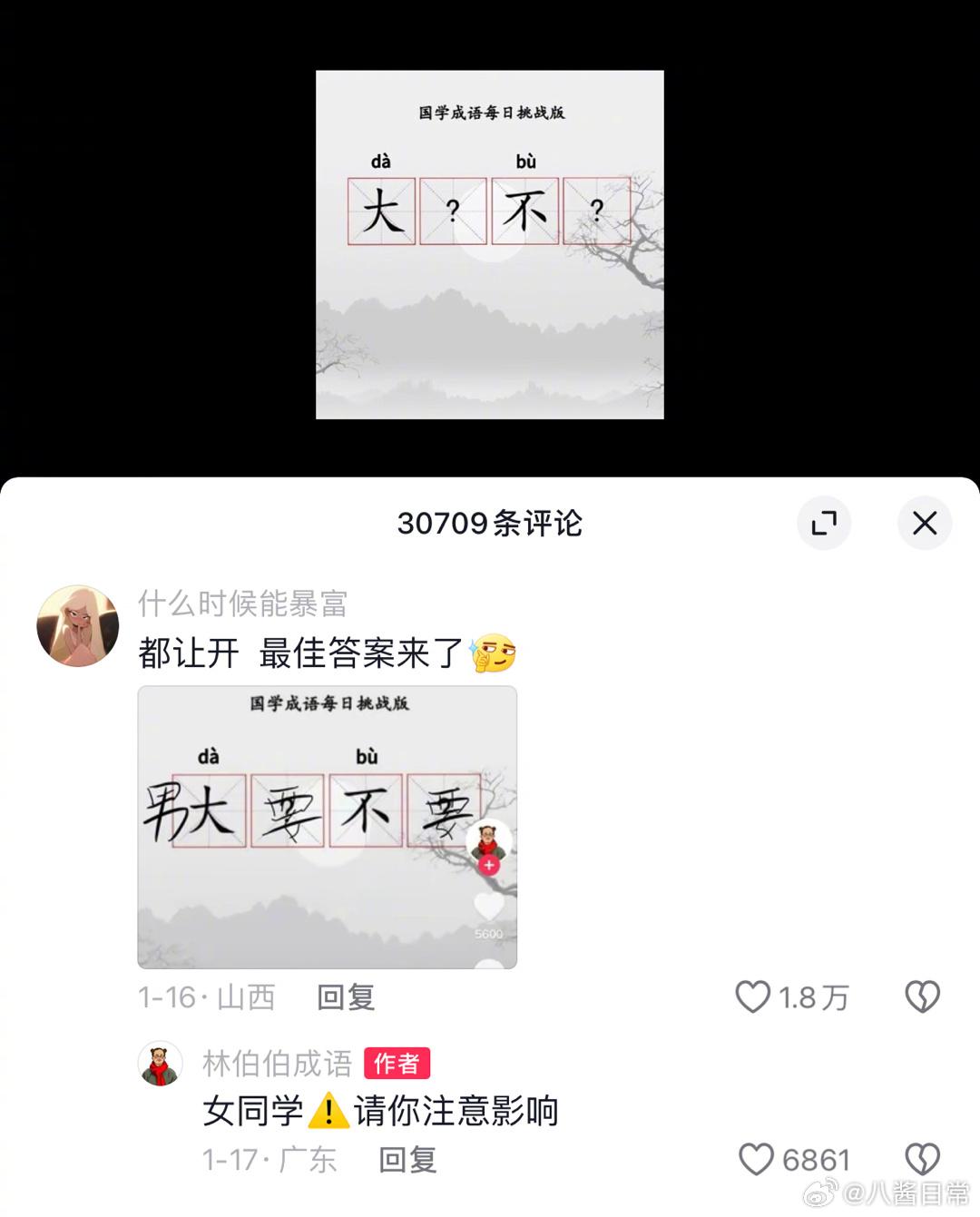Reply to 林伯伯成语's comment
Viewport: 980px width, 1217px height.
(407, 1159)
